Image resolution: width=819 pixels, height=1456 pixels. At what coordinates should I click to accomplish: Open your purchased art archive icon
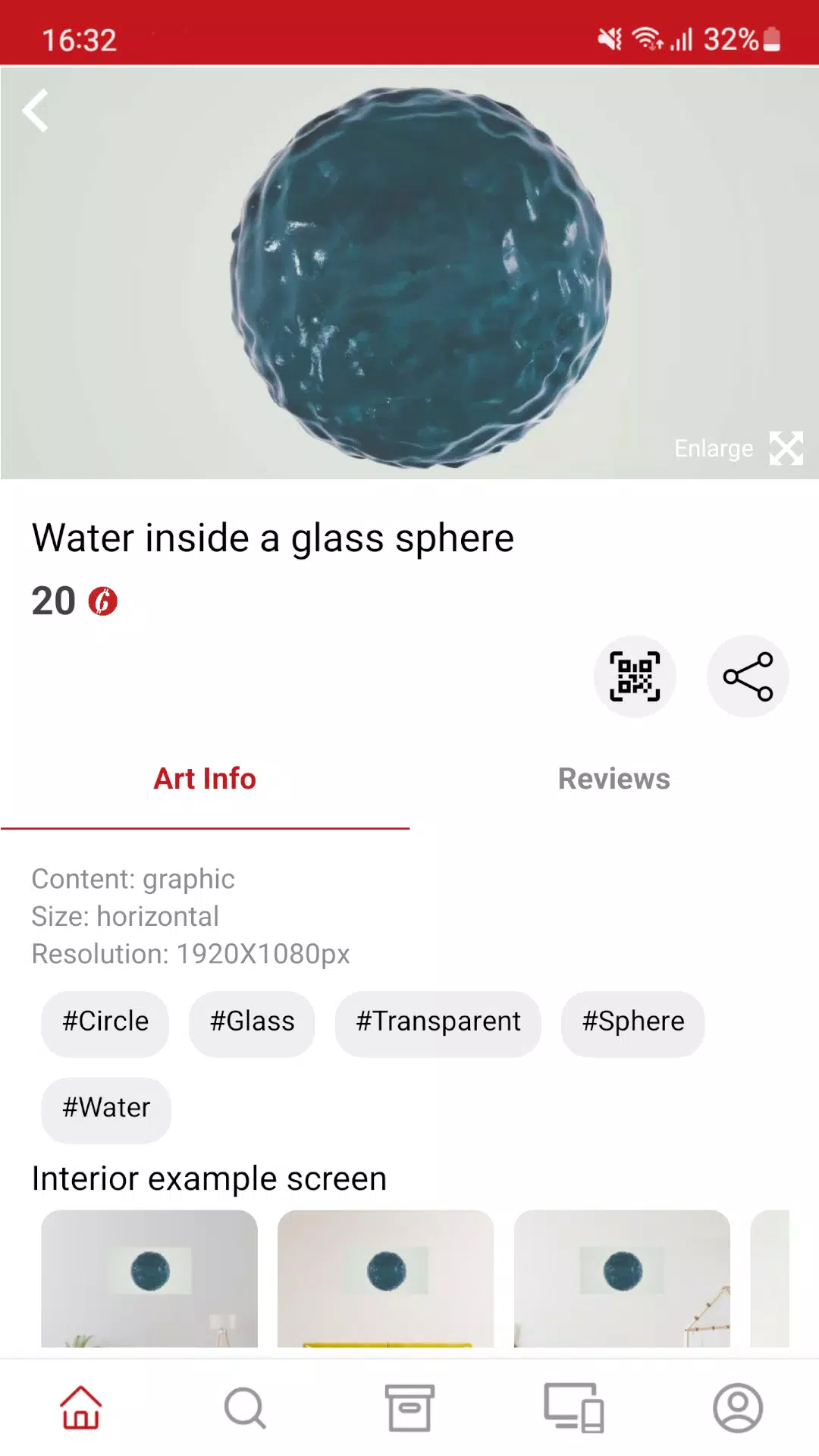pos(409,1408)
